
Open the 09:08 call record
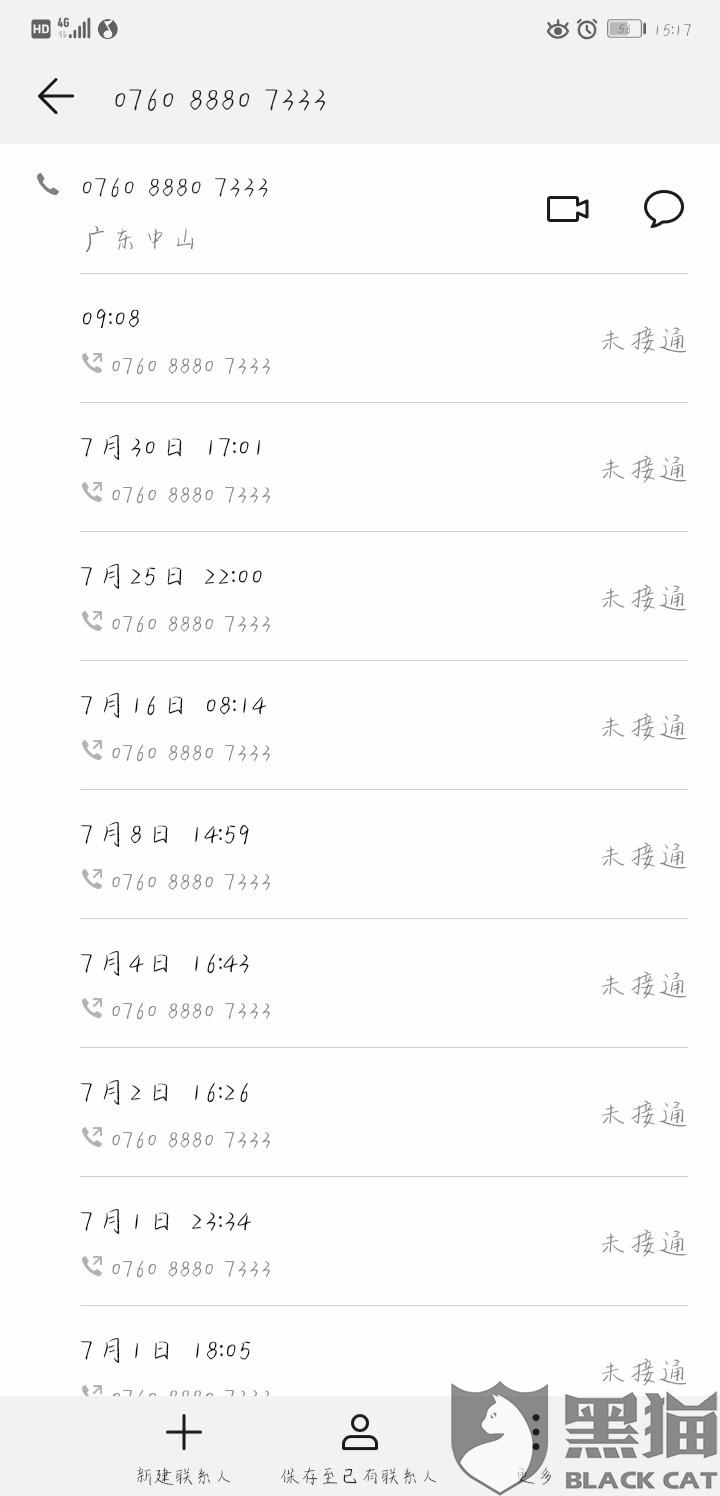[x=384, y=339]
